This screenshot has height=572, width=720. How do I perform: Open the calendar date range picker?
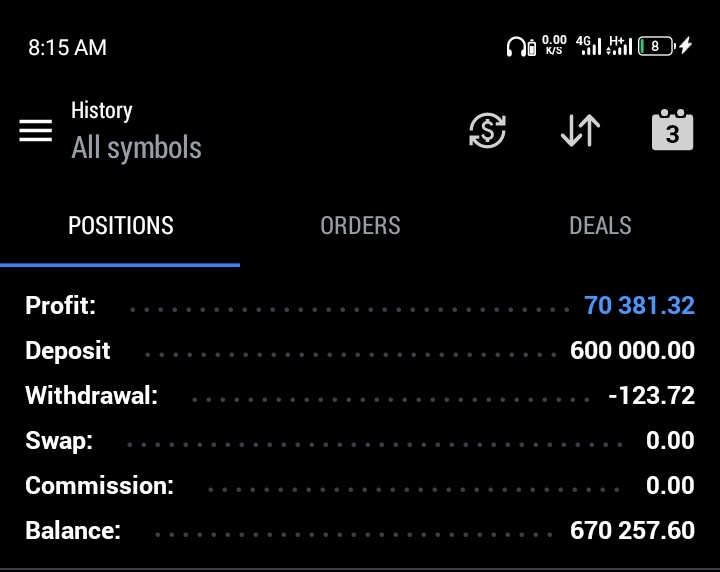[x=672, y=131]
